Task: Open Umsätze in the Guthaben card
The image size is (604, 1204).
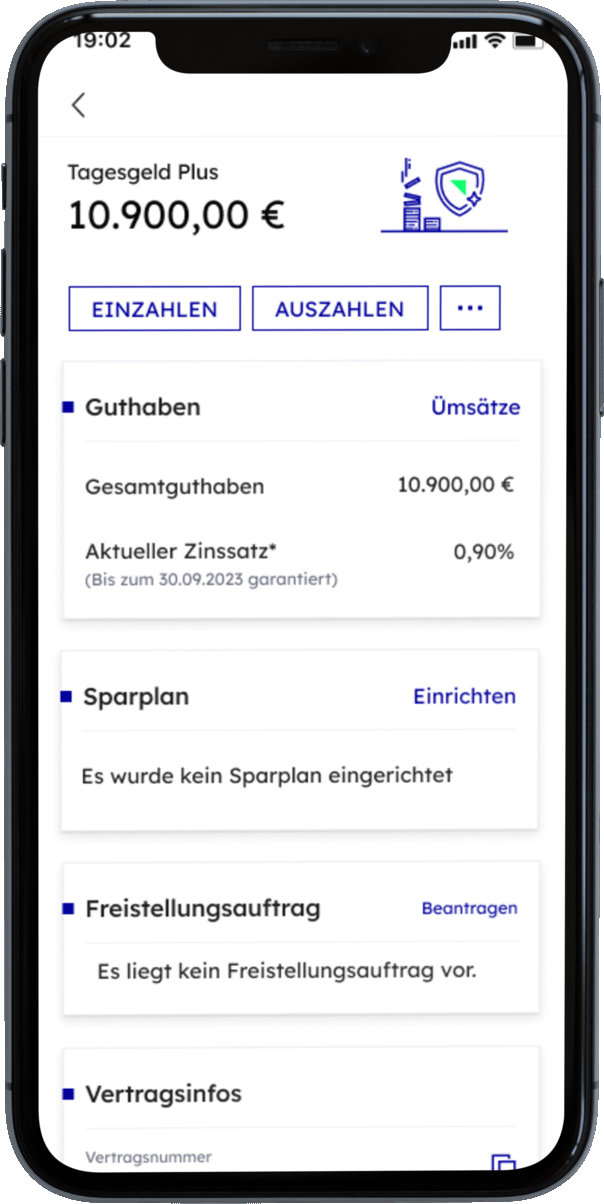Action: (x=475, y=407)
